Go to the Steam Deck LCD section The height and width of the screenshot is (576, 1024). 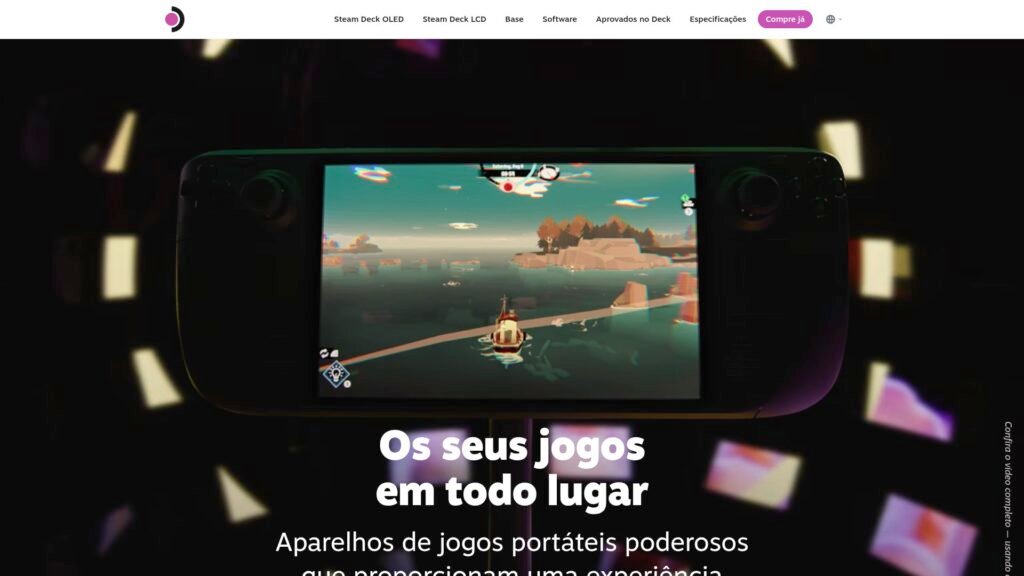(x=454, y=19)
